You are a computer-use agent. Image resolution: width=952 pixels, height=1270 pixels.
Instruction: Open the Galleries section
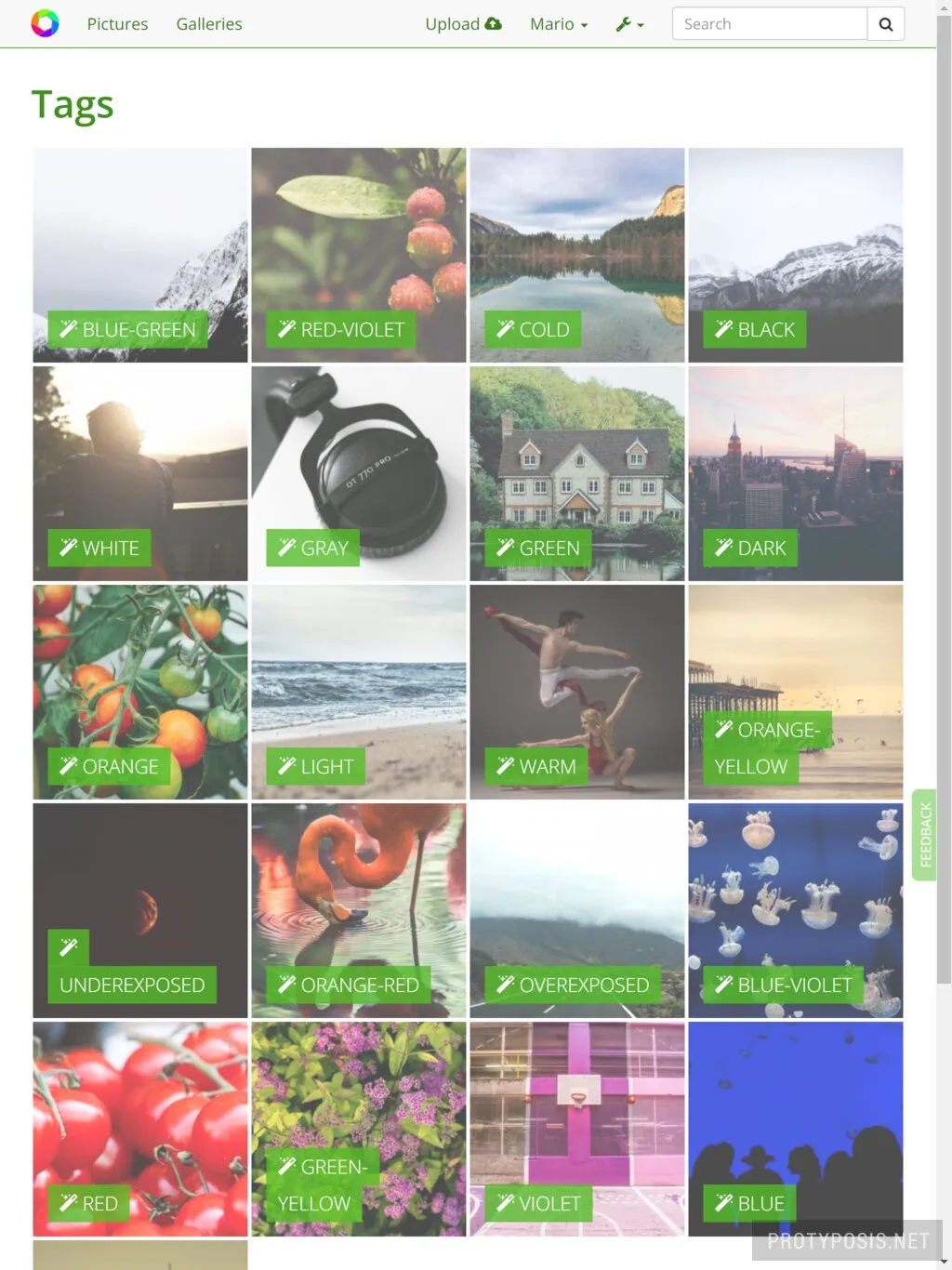[208, 24]
